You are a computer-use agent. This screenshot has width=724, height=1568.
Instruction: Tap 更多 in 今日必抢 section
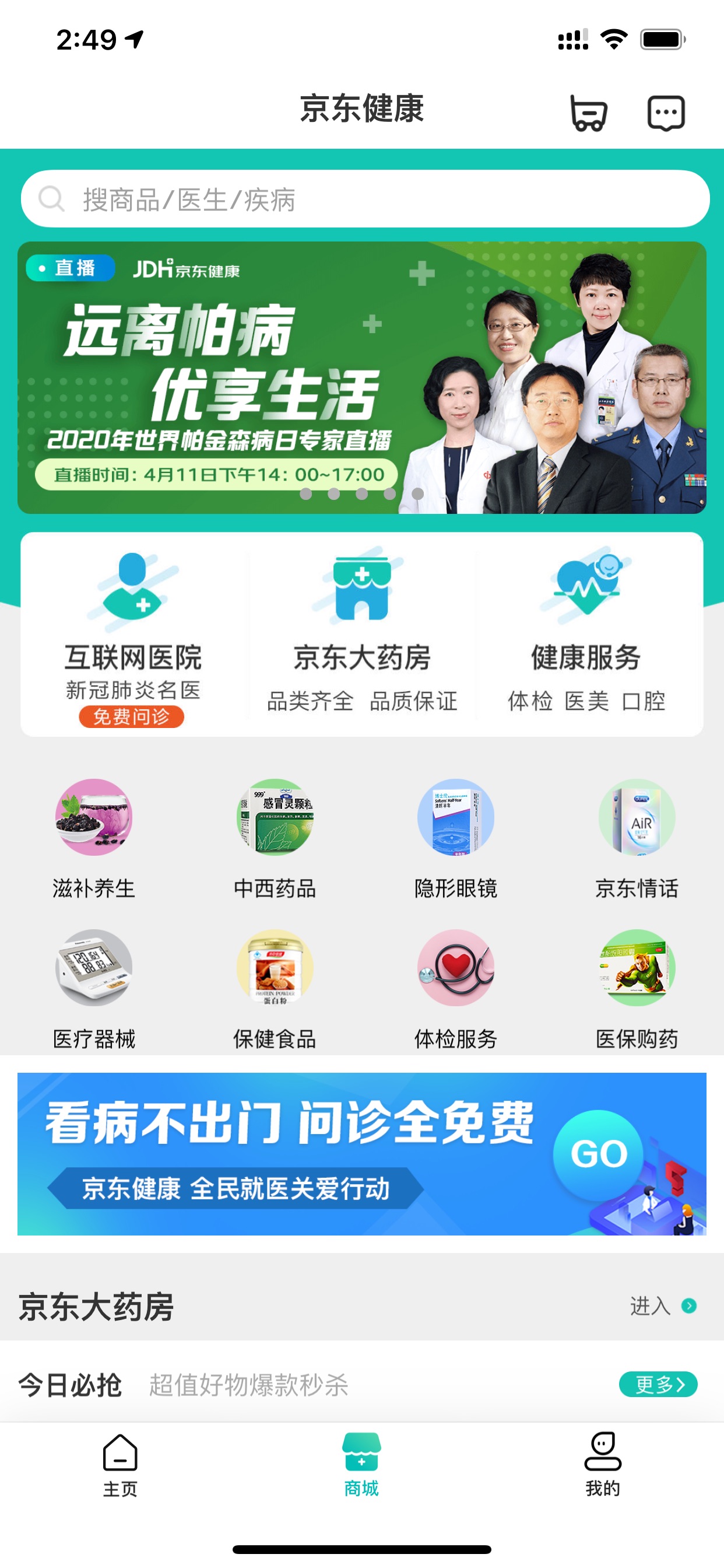(658, 1384)
